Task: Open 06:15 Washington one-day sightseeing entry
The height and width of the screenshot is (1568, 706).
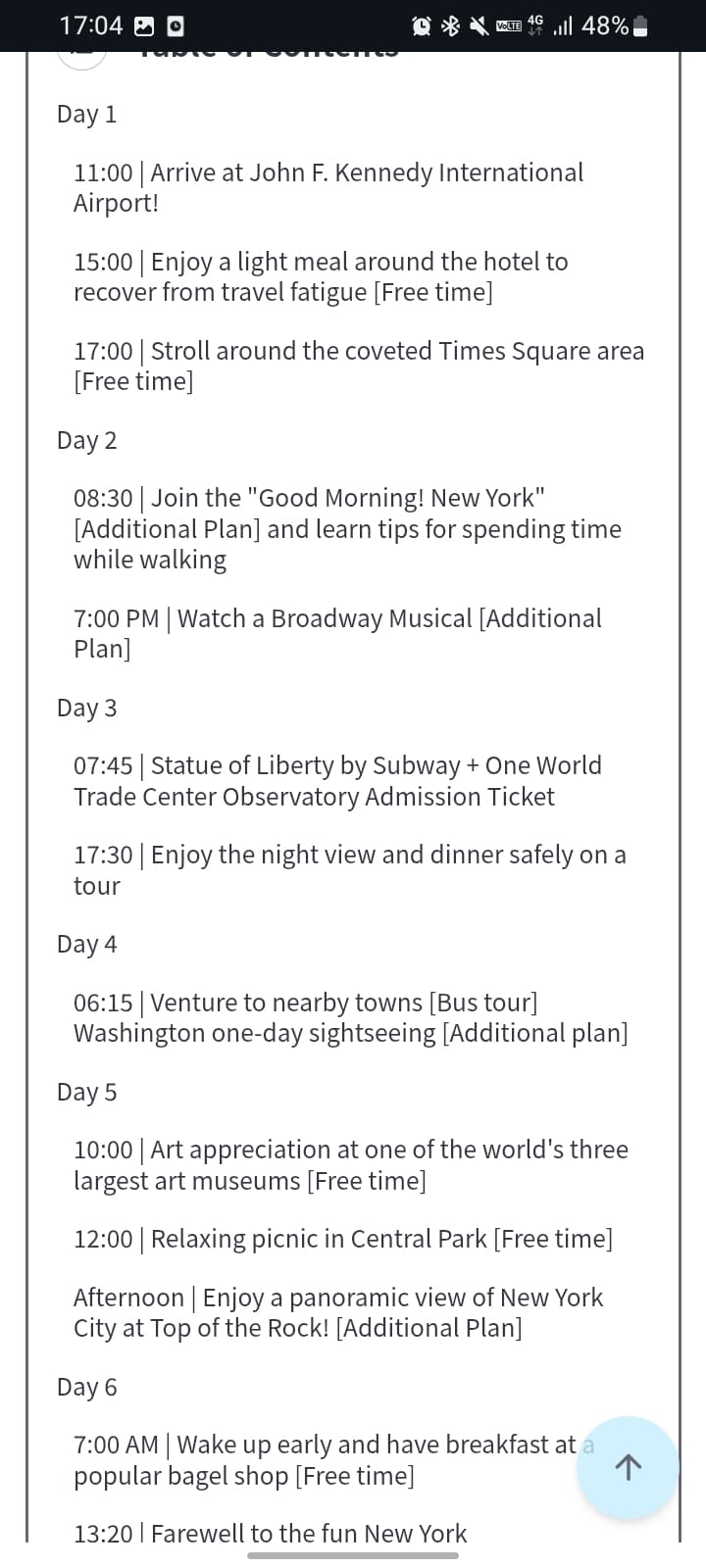Action: tap(350, 1017)
